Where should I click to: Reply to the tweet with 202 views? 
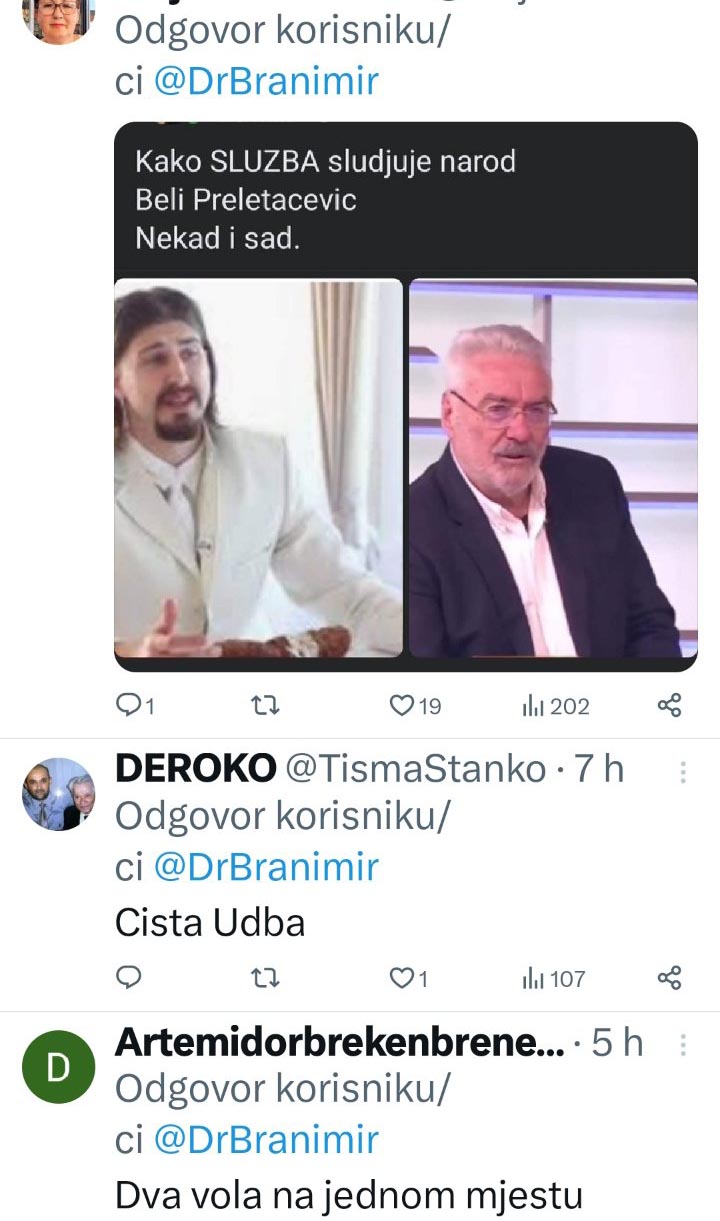131,706
